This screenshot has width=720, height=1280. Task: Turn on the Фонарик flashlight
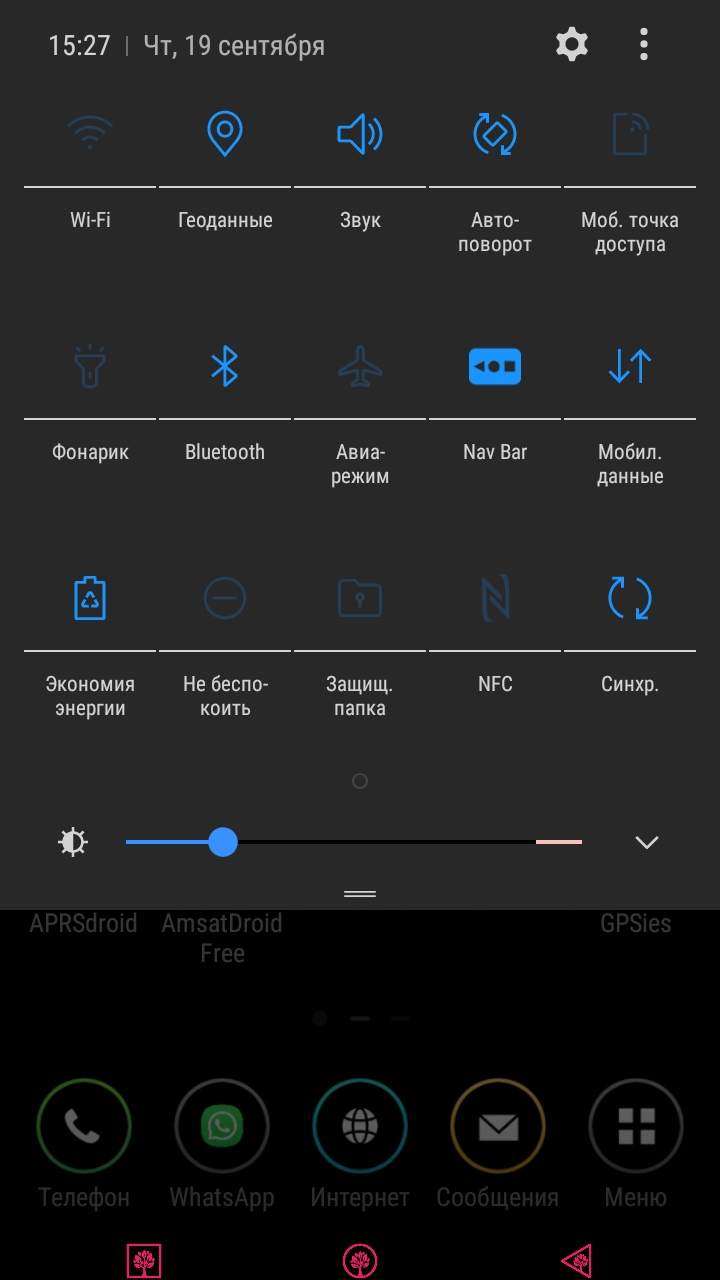90,366
